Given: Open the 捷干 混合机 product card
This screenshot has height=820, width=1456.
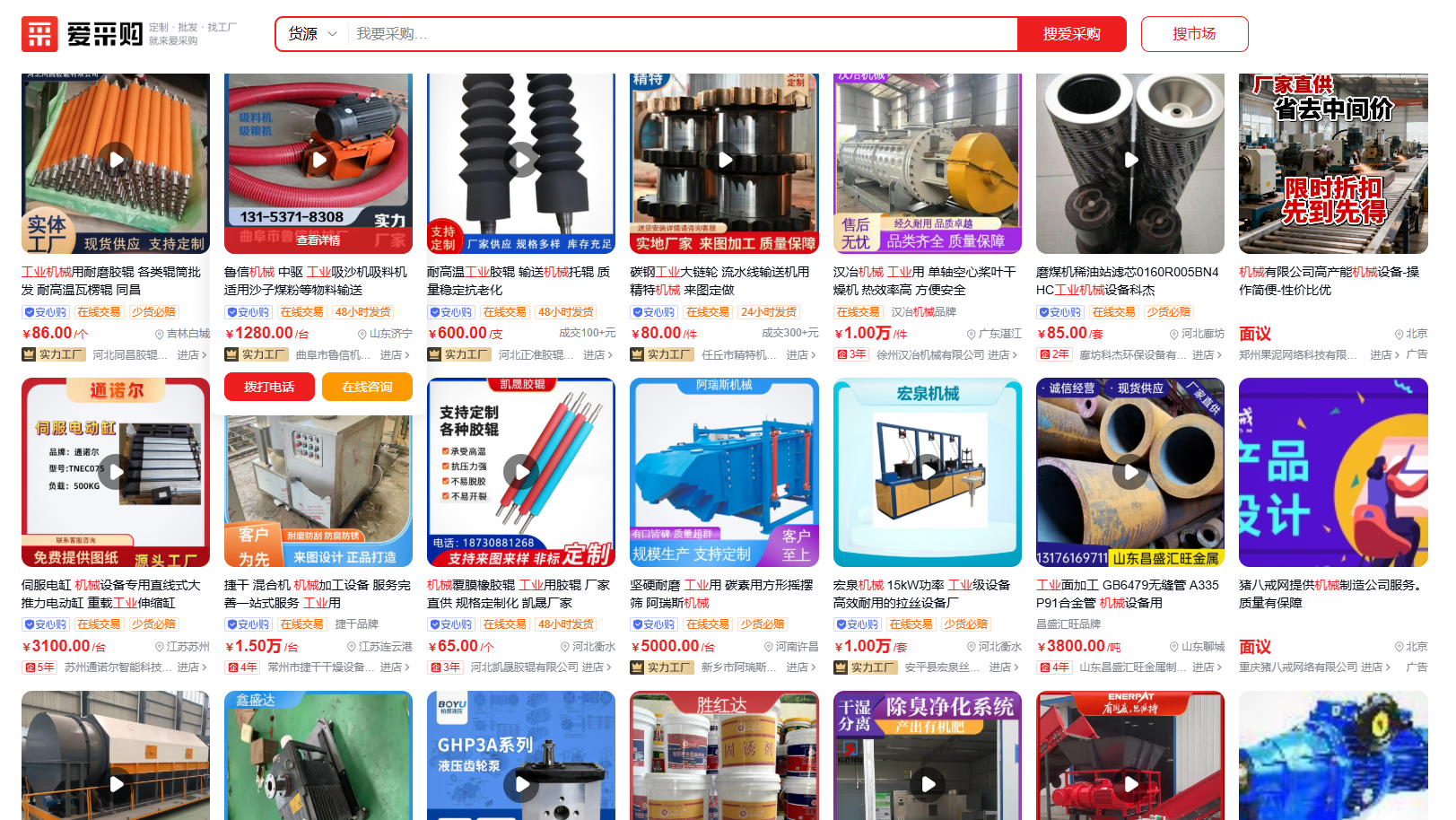Looking at the screenshot, I should pos(317,593).
